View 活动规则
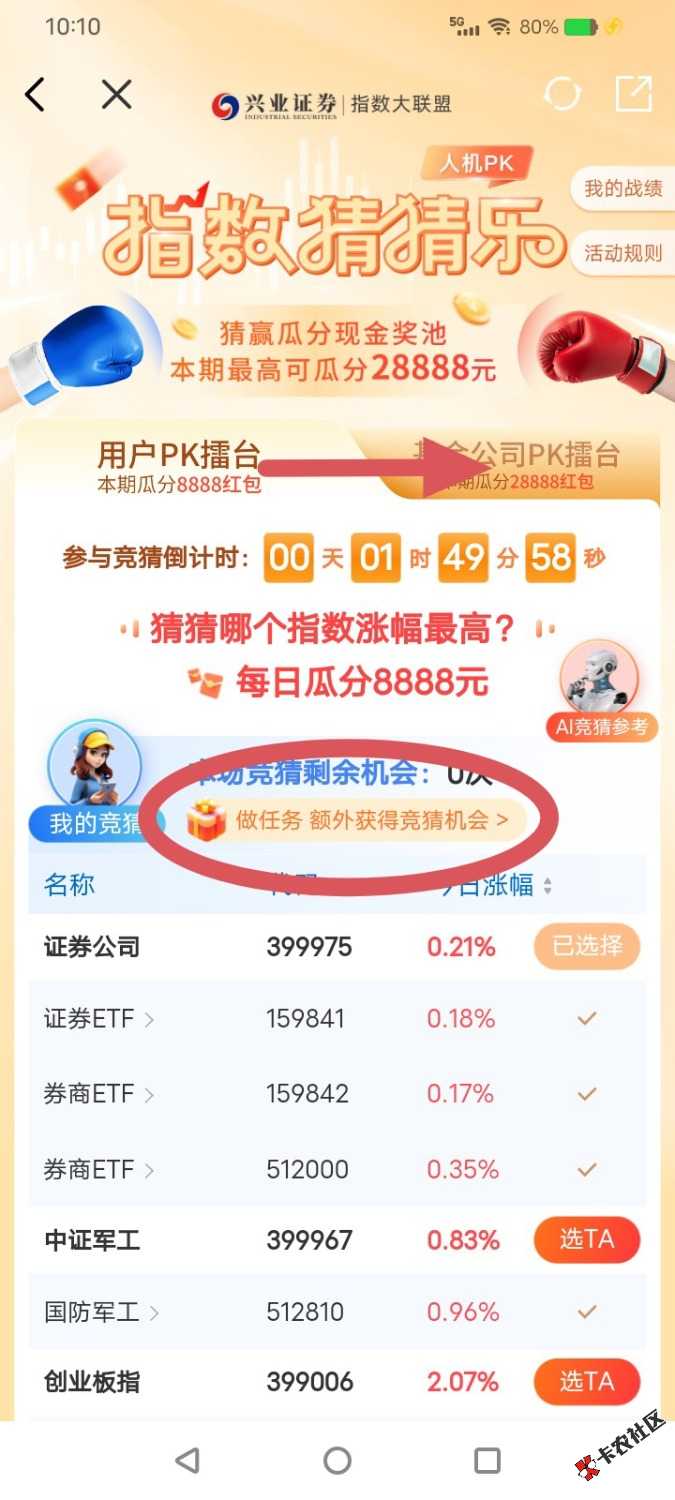This screenshot has height=1500, width=675. coord(622,253)
